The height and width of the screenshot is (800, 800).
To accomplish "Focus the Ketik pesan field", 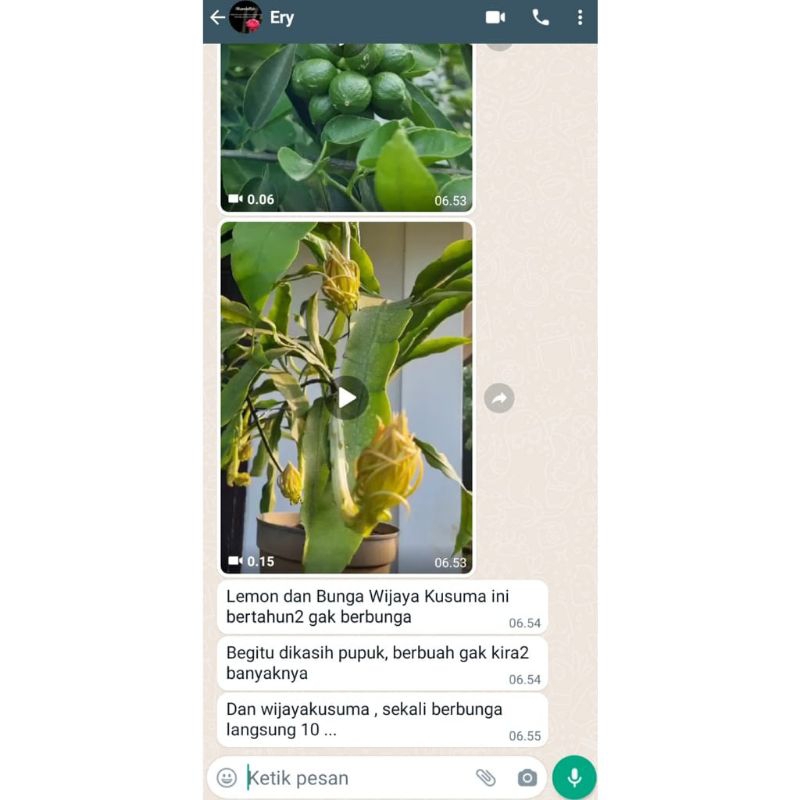I will [x=350, y=777].
